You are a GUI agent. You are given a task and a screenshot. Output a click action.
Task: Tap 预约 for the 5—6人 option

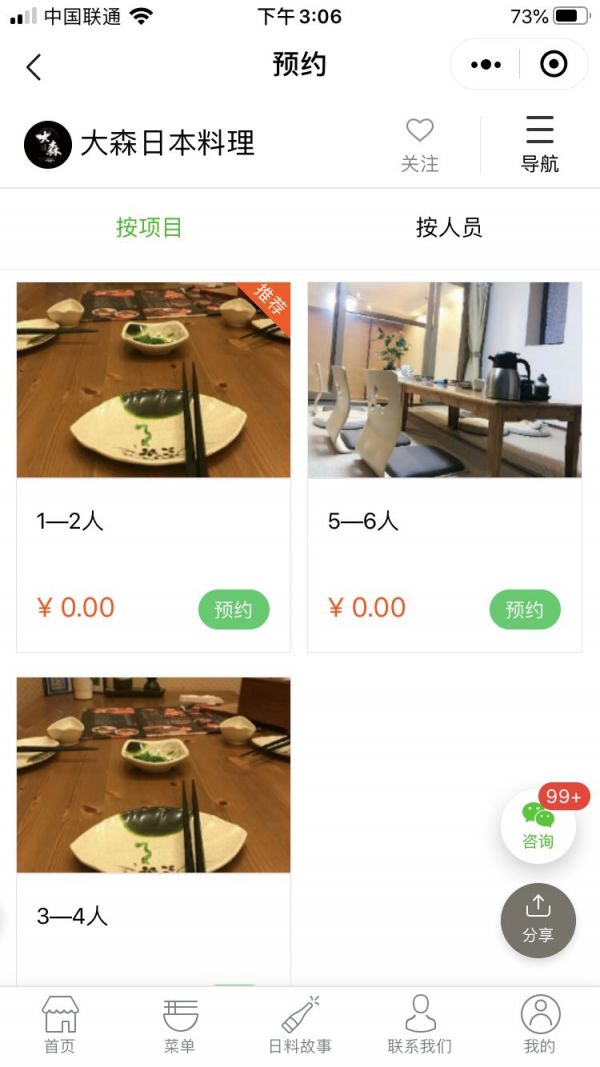524,609
